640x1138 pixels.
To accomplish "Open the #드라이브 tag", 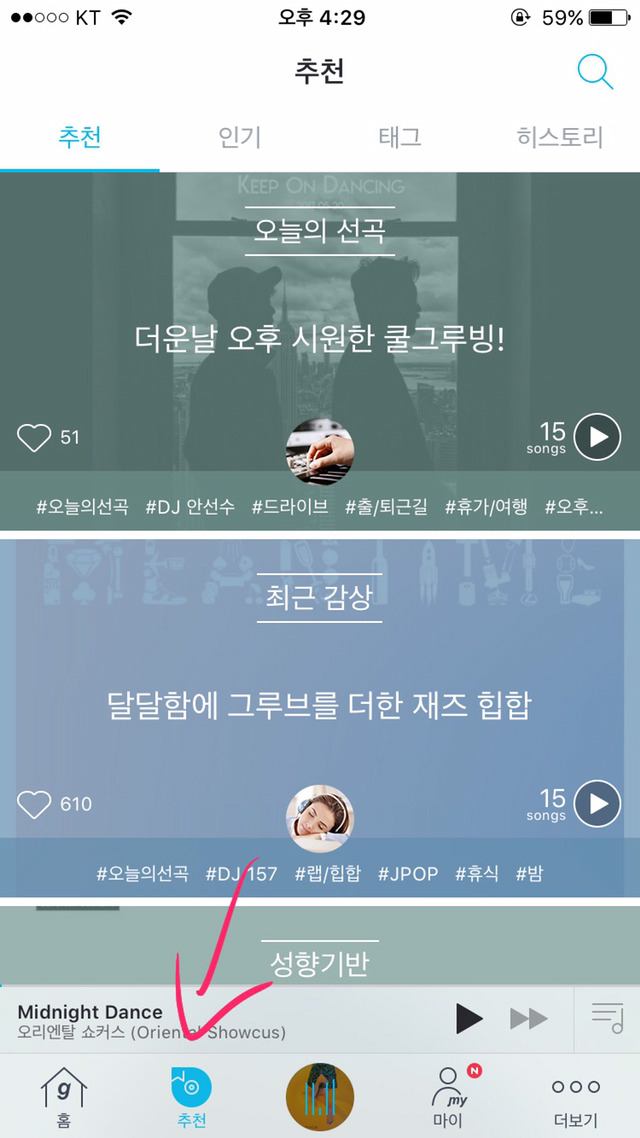I will pyautogui.click(x=290, y=507).
